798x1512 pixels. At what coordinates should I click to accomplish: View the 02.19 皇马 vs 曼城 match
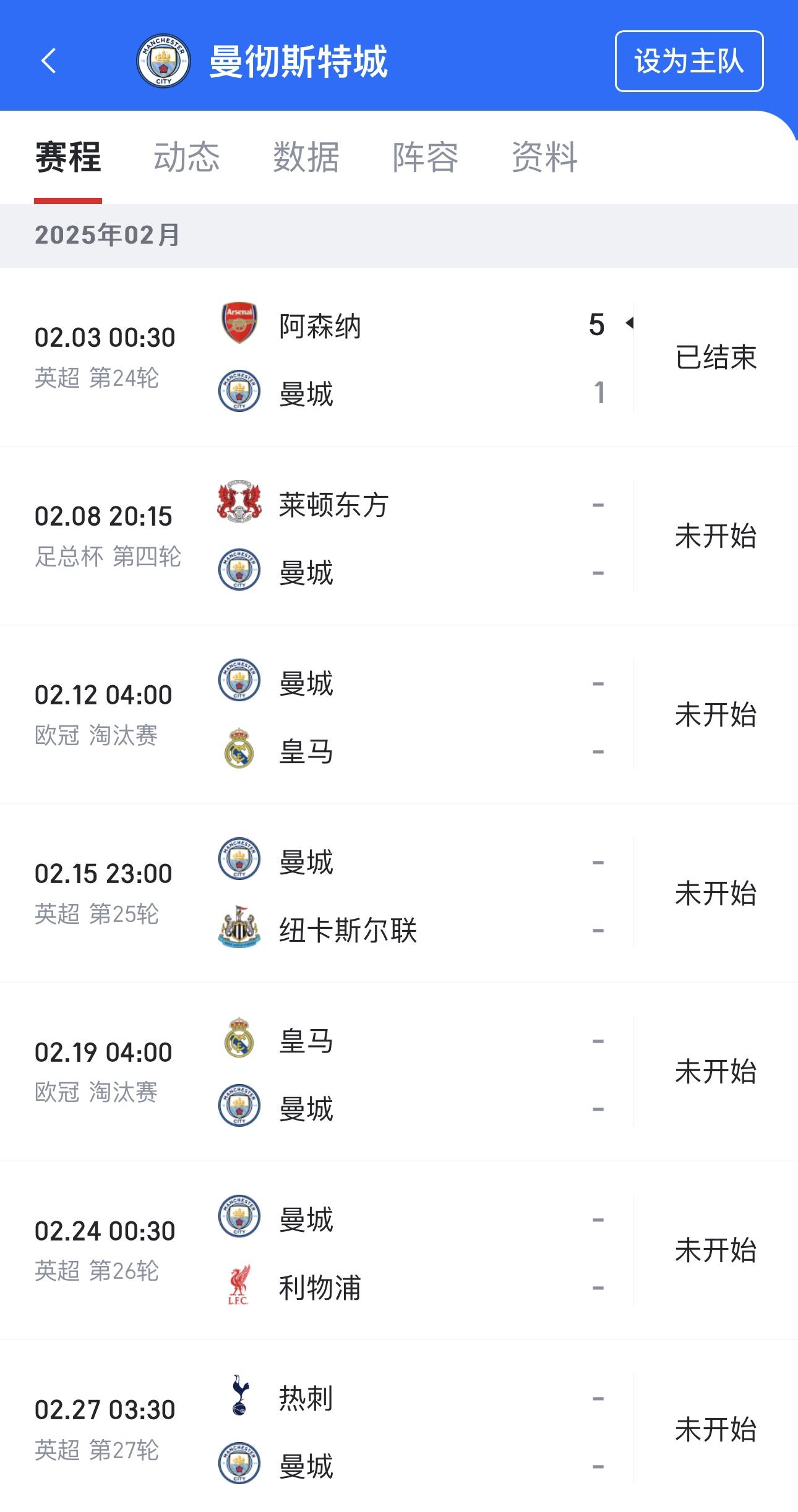[399, 1072]
